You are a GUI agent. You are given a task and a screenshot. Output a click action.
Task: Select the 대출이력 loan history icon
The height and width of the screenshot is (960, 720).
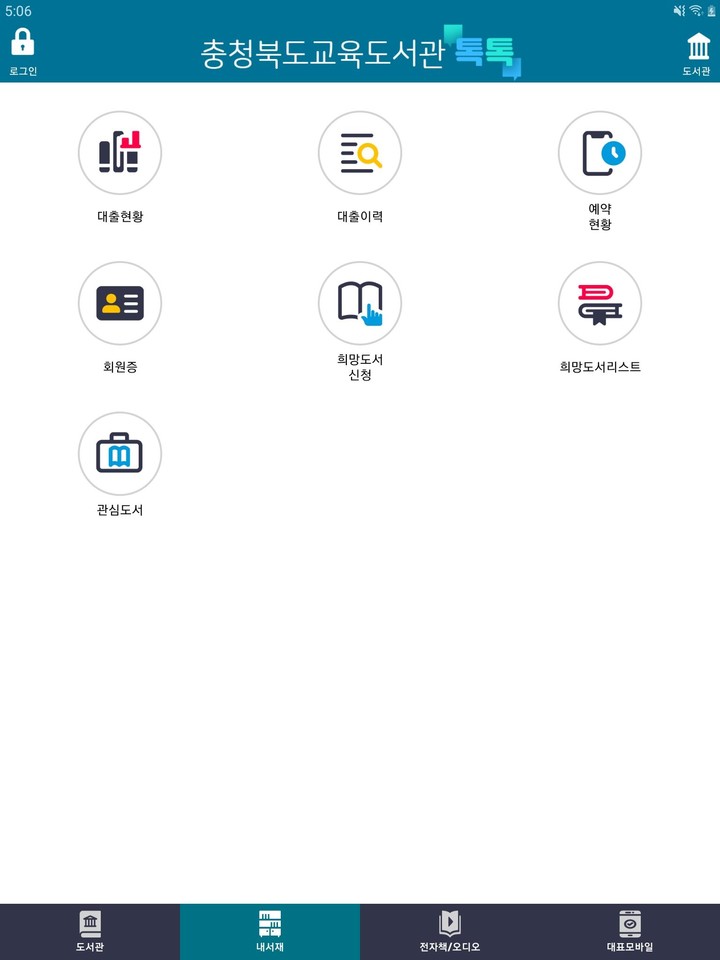[x=359, y=153]
